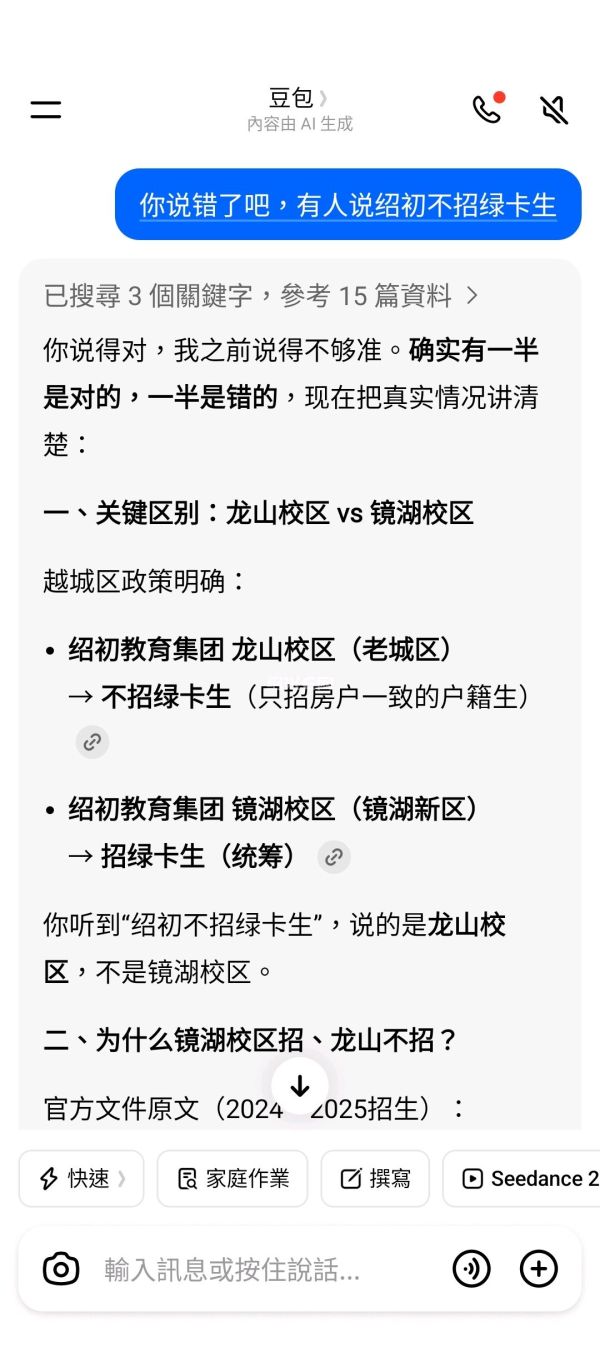Jump to latest message with down arrow
The height and width of the screenshot is (1367, 600).
point(300,1088)
